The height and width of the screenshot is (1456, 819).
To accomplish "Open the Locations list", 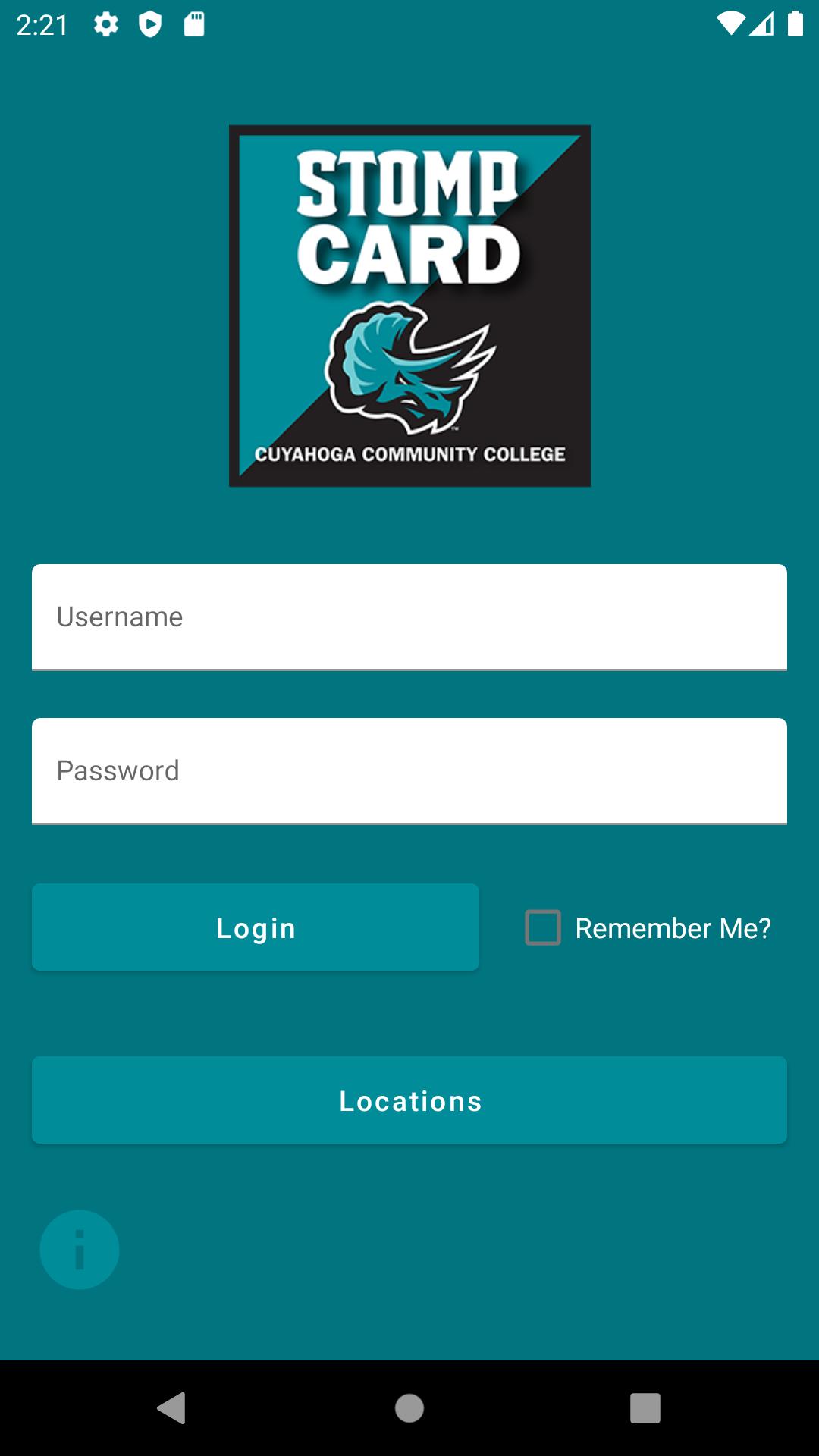I will (409, 1100).
